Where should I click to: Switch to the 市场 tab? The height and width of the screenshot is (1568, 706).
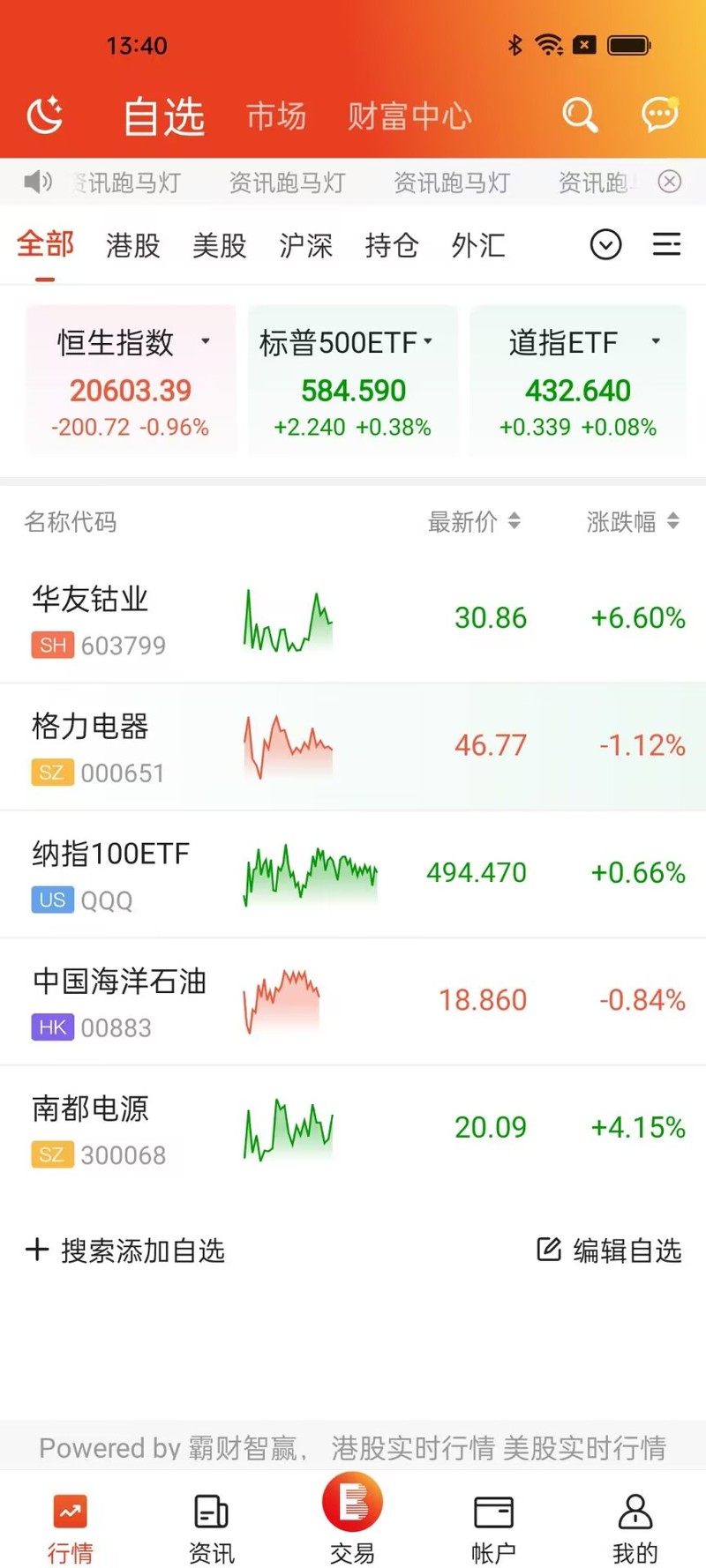coord(276,116)
